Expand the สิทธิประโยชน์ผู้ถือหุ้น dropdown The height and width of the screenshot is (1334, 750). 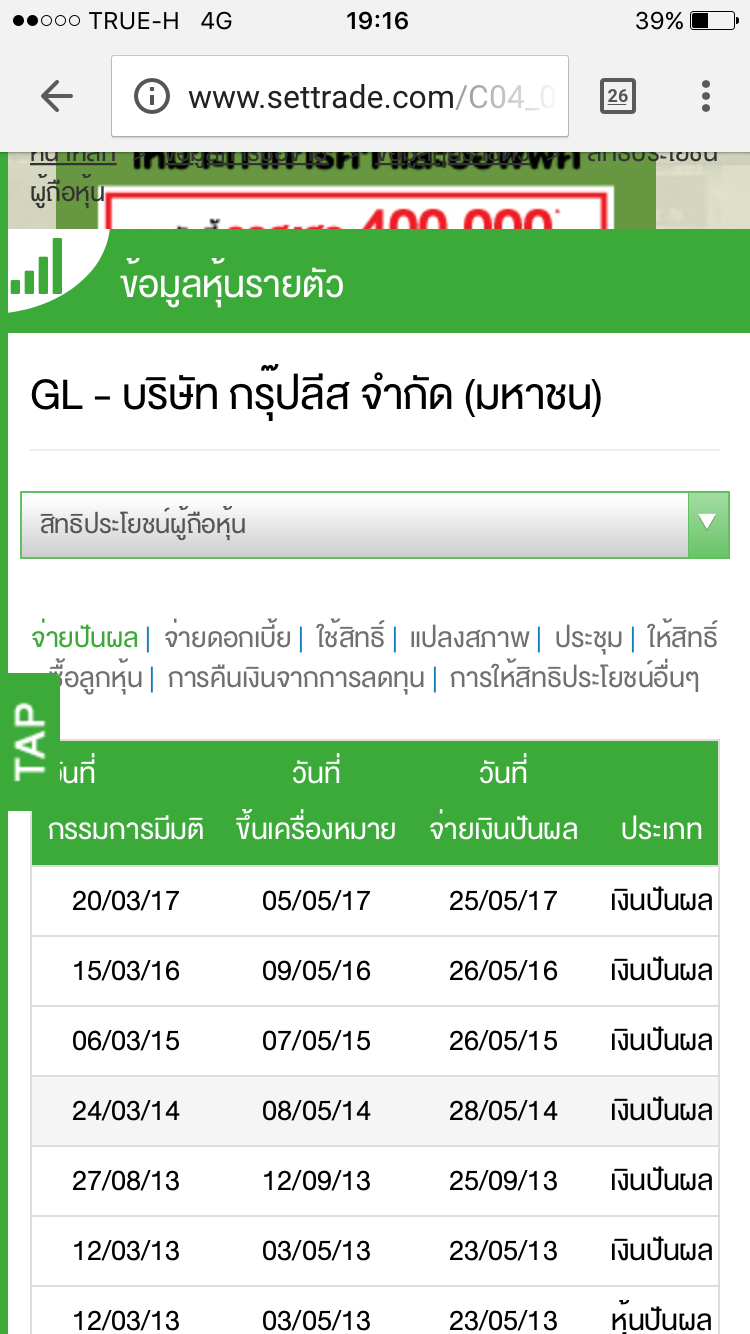tap(375, 525)
